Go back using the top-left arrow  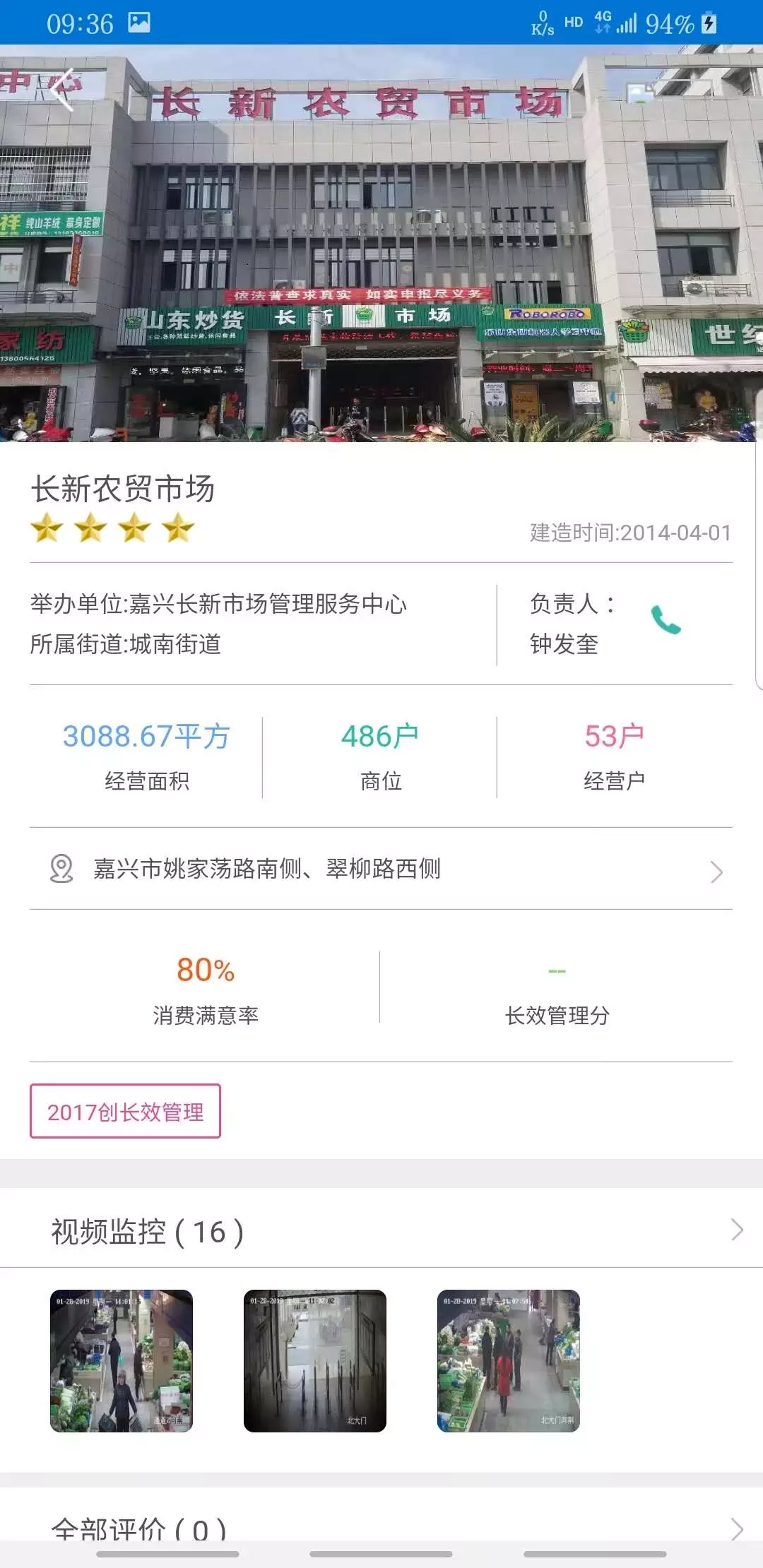tap(62, 90)
